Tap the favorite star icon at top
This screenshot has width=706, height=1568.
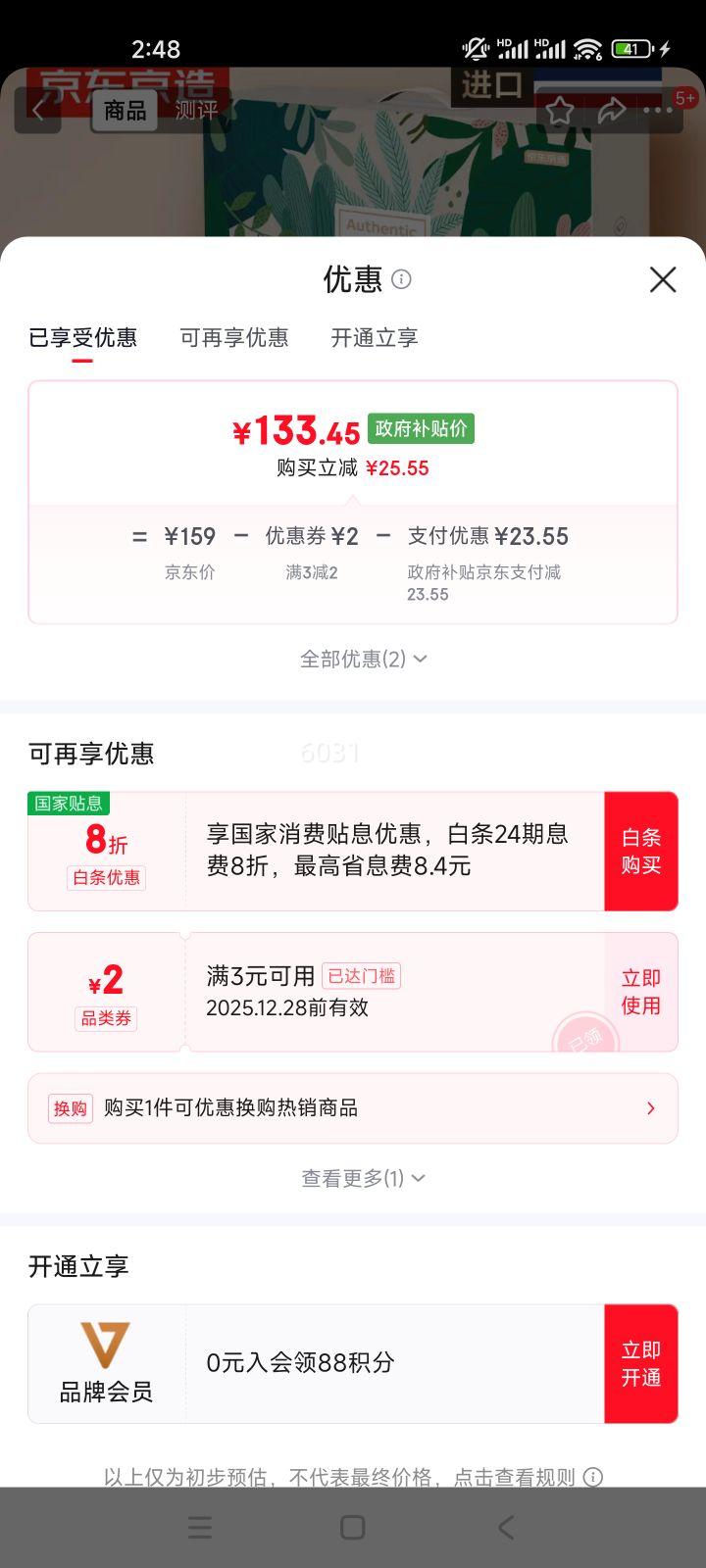561,111
